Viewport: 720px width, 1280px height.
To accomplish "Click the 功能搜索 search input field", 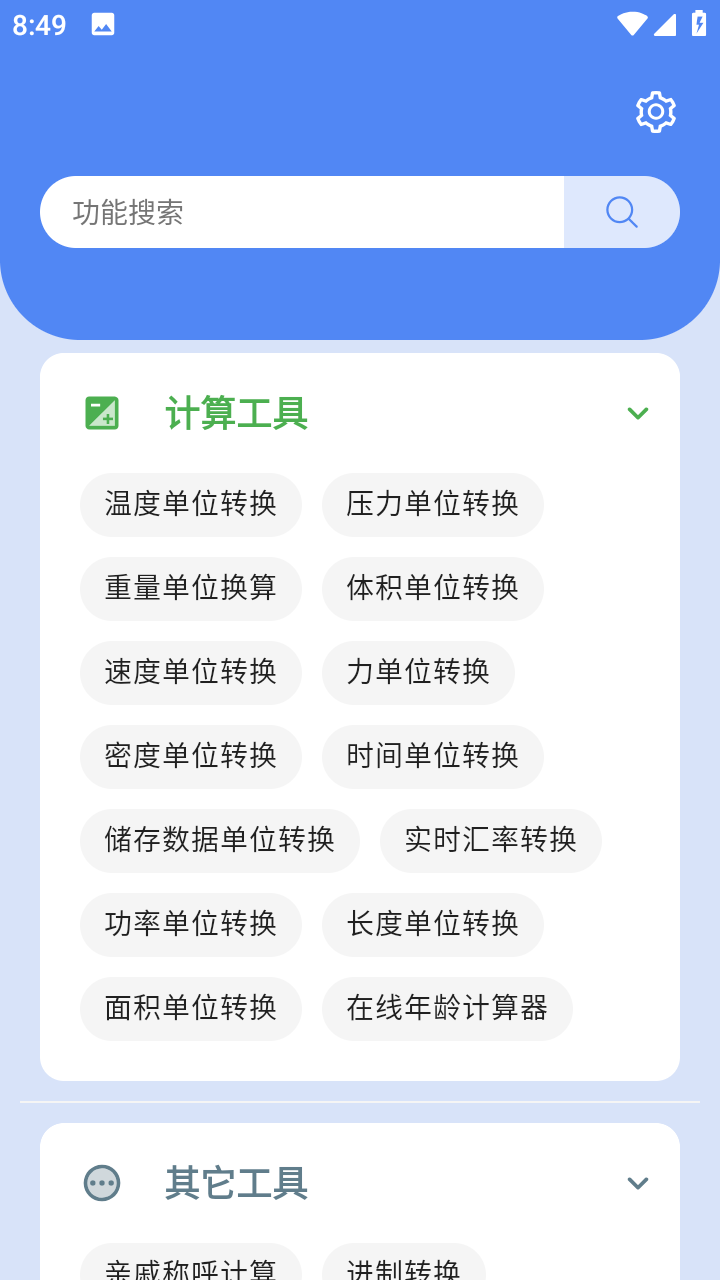I will 300,211.
